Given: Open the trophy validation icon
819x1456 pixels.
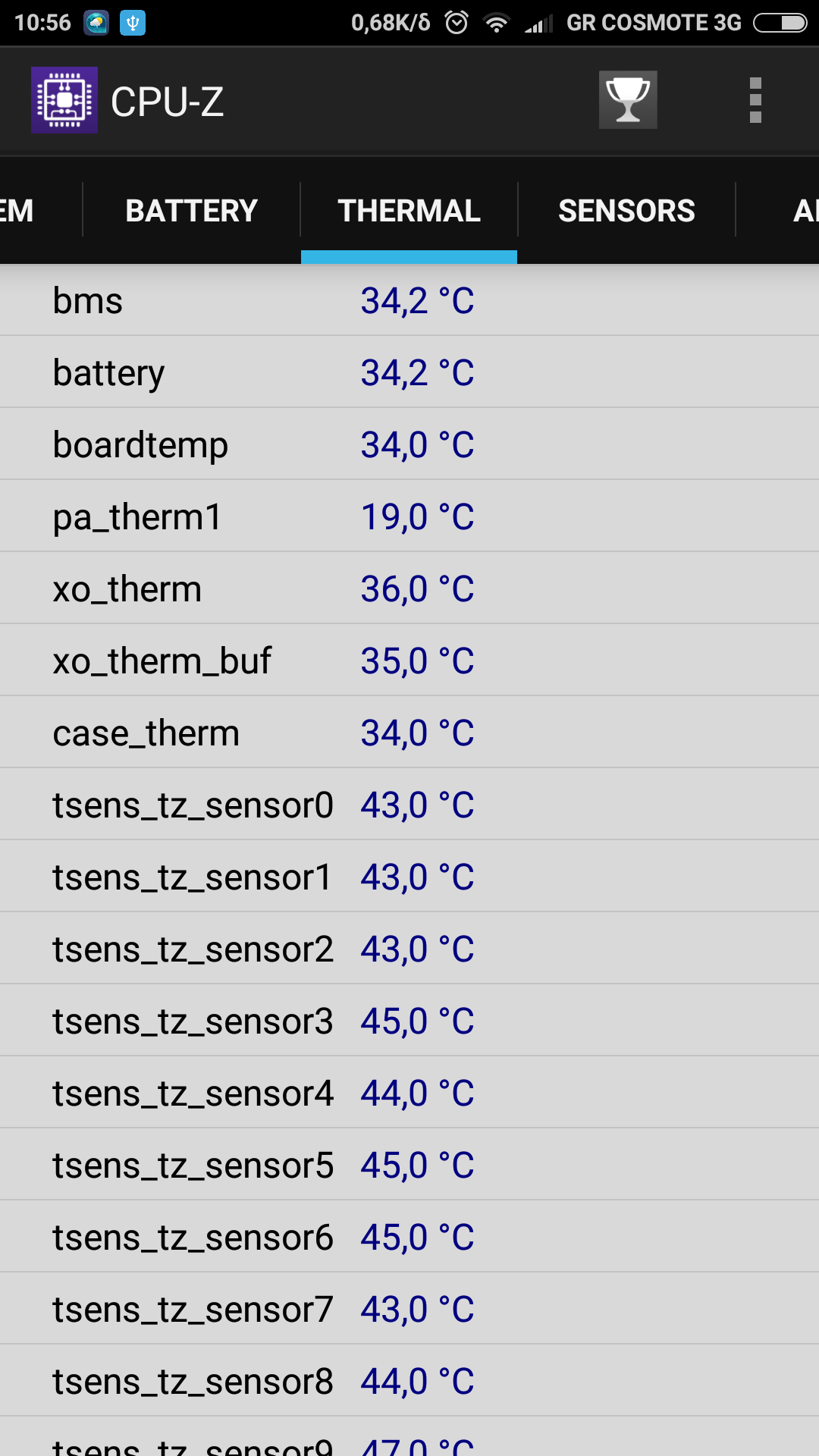Looking at the screenshot, I should pyautogui.click(x=627, y=100).
